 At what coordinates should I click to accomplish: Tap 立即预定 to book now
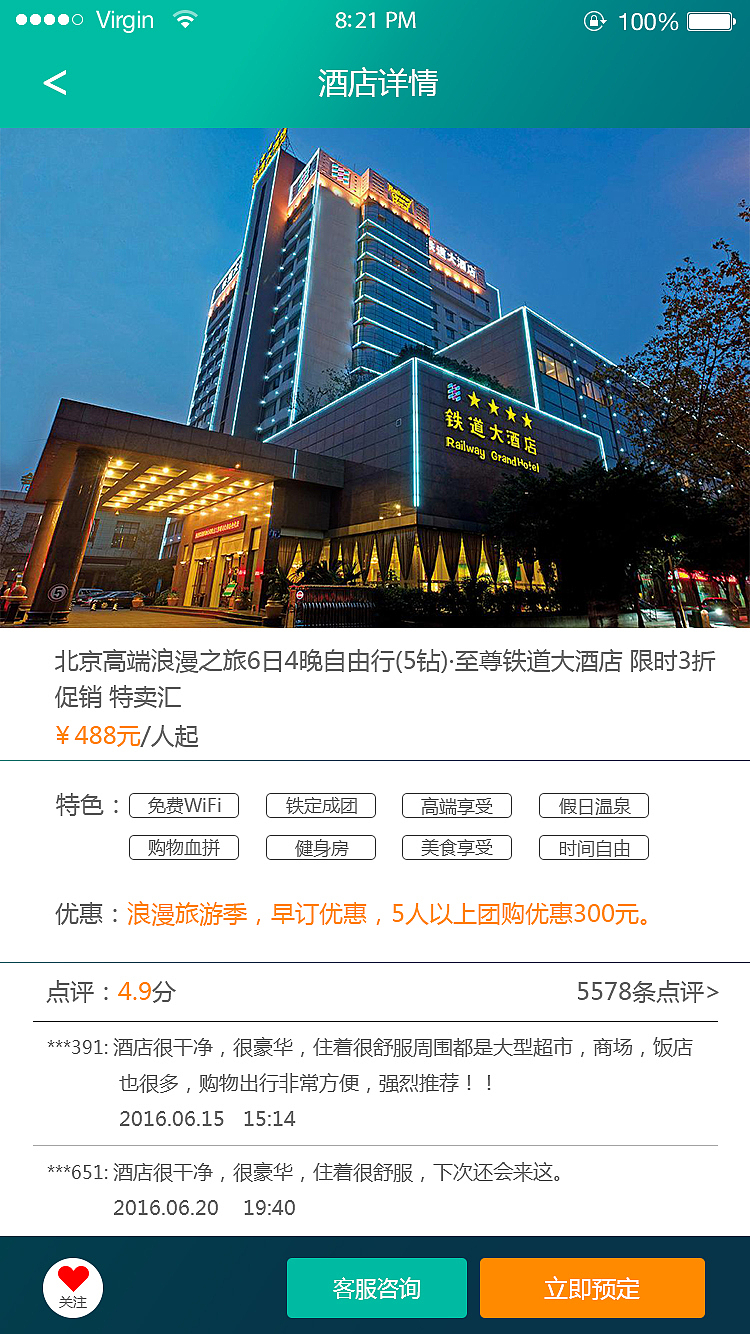(x=592, y=1288)
